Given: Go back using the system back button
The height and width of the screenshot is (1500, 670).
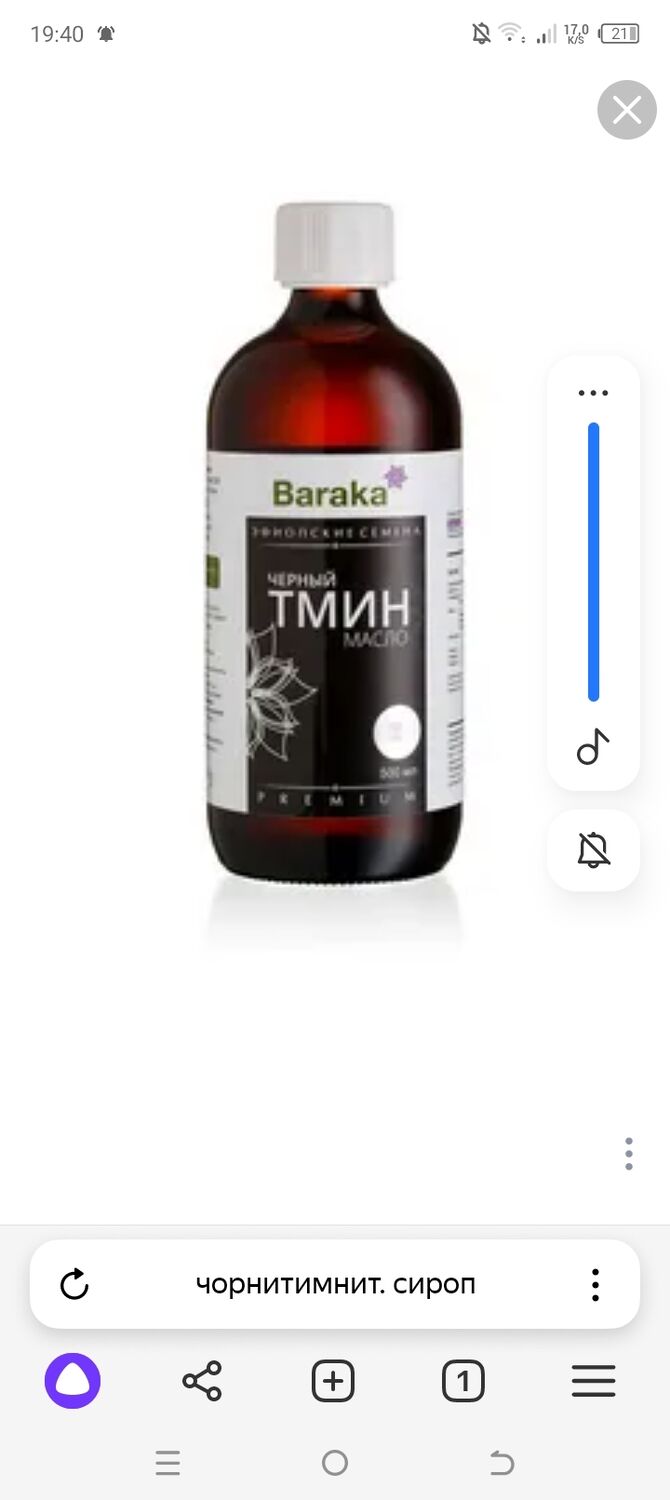Looking at the screenshot, I should click(501, 1464).
